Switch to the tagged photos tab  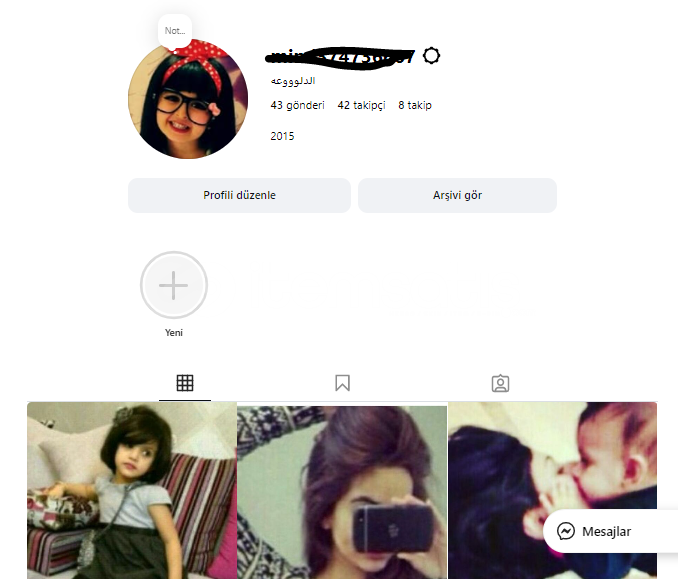[500, 383]
